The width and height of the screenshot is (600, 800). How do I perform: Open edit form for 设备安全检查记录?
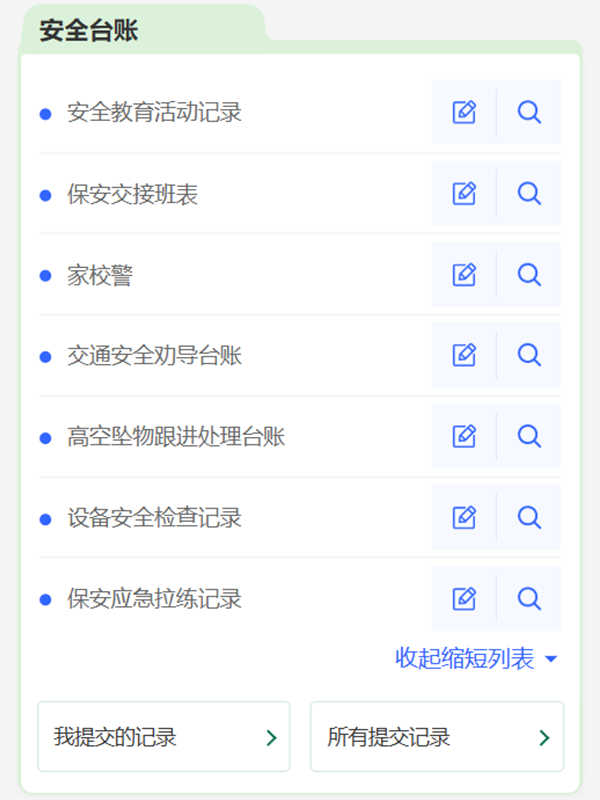click(x=464, y=517)
